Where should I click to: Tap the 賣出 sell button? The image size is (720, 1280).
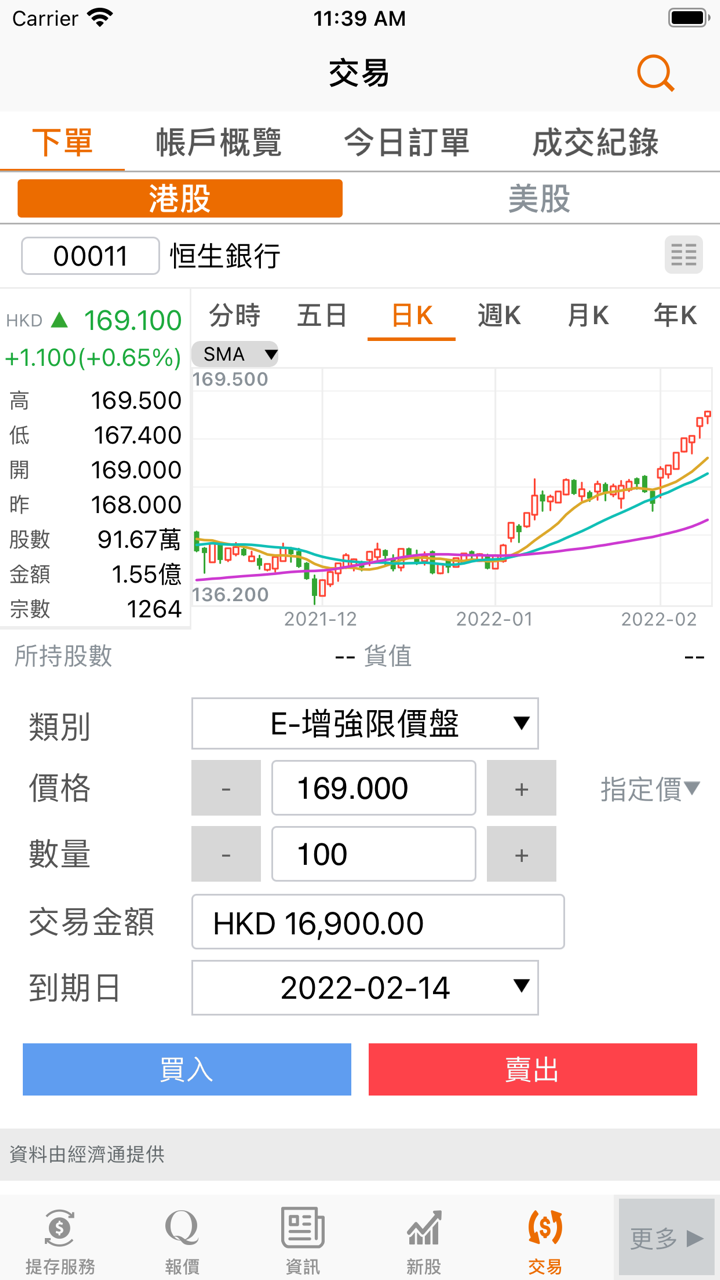532,1070
